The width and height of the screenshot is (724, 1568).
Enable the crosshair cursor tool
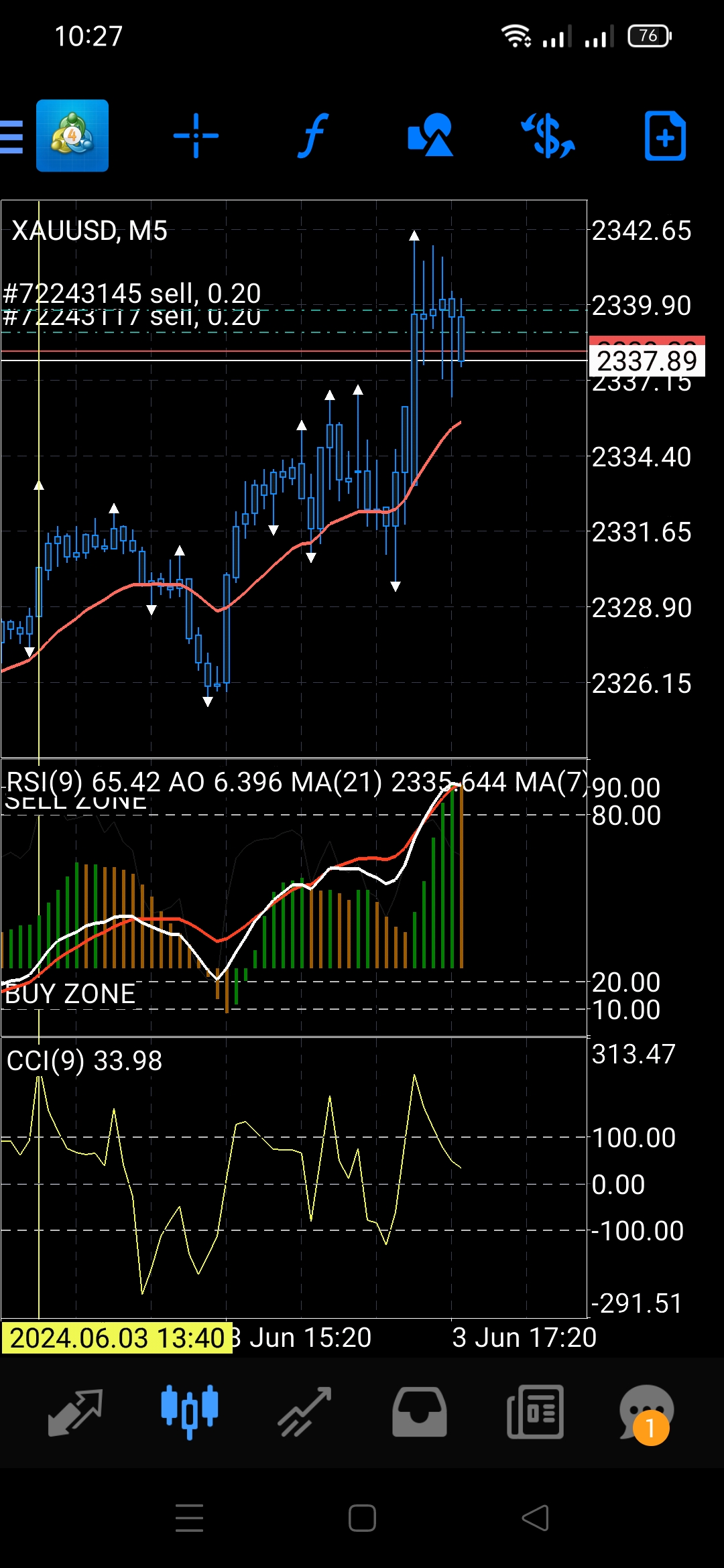(196, 136)
